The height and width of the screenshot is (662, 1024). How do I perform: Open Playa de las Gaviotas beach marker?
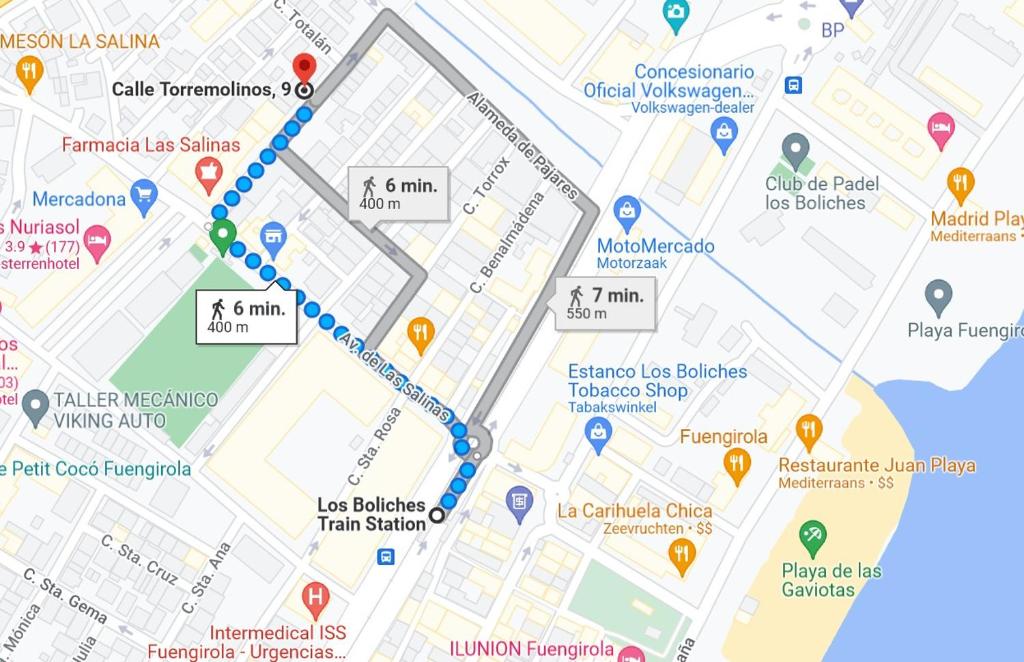(x=813, y=539)
